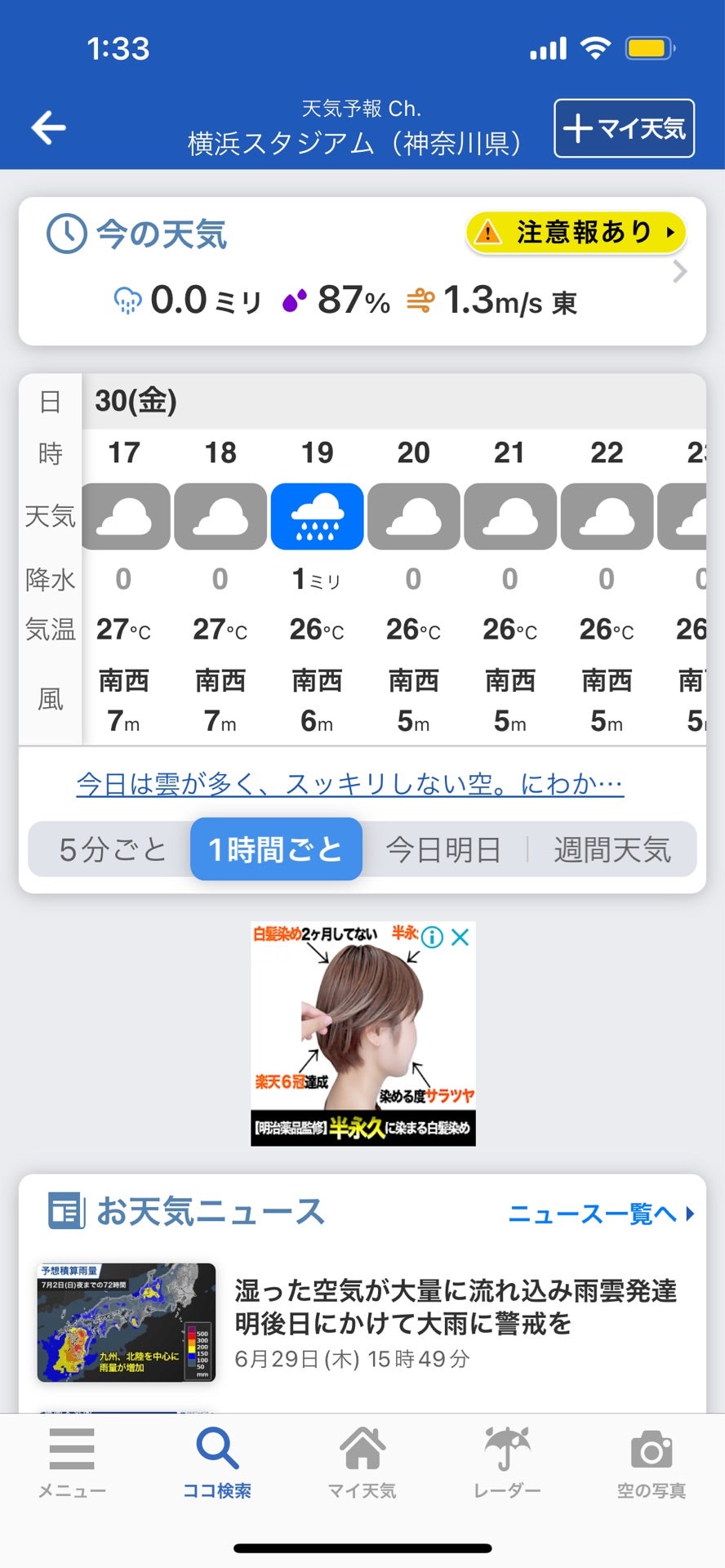Select the 今日明日 tab
725x1568 pixels.
pos(446,849)
